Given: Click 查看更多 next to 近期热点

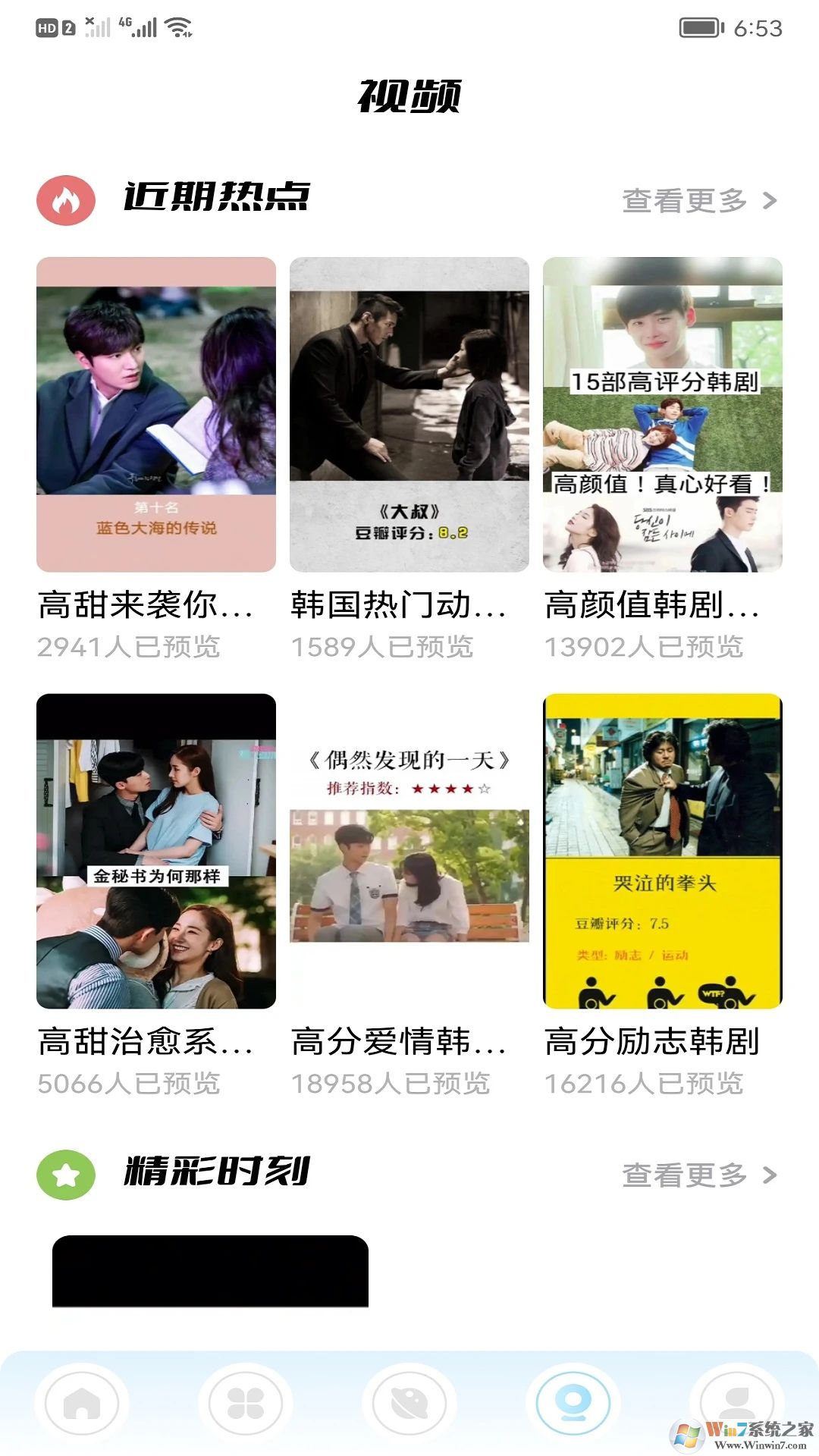Looking at the screenshot, I should click(685, 200).
